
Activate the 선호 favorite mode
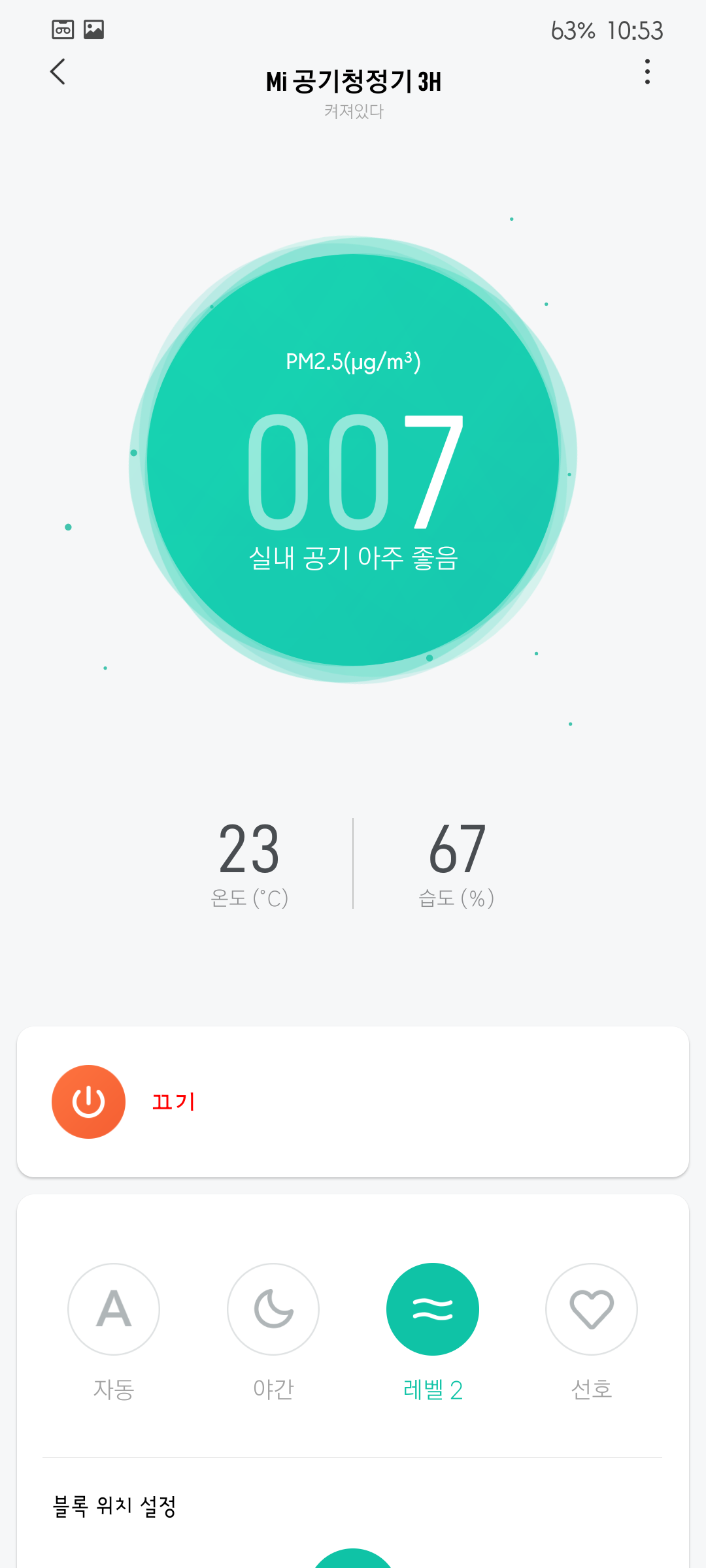coord(592,1309)
